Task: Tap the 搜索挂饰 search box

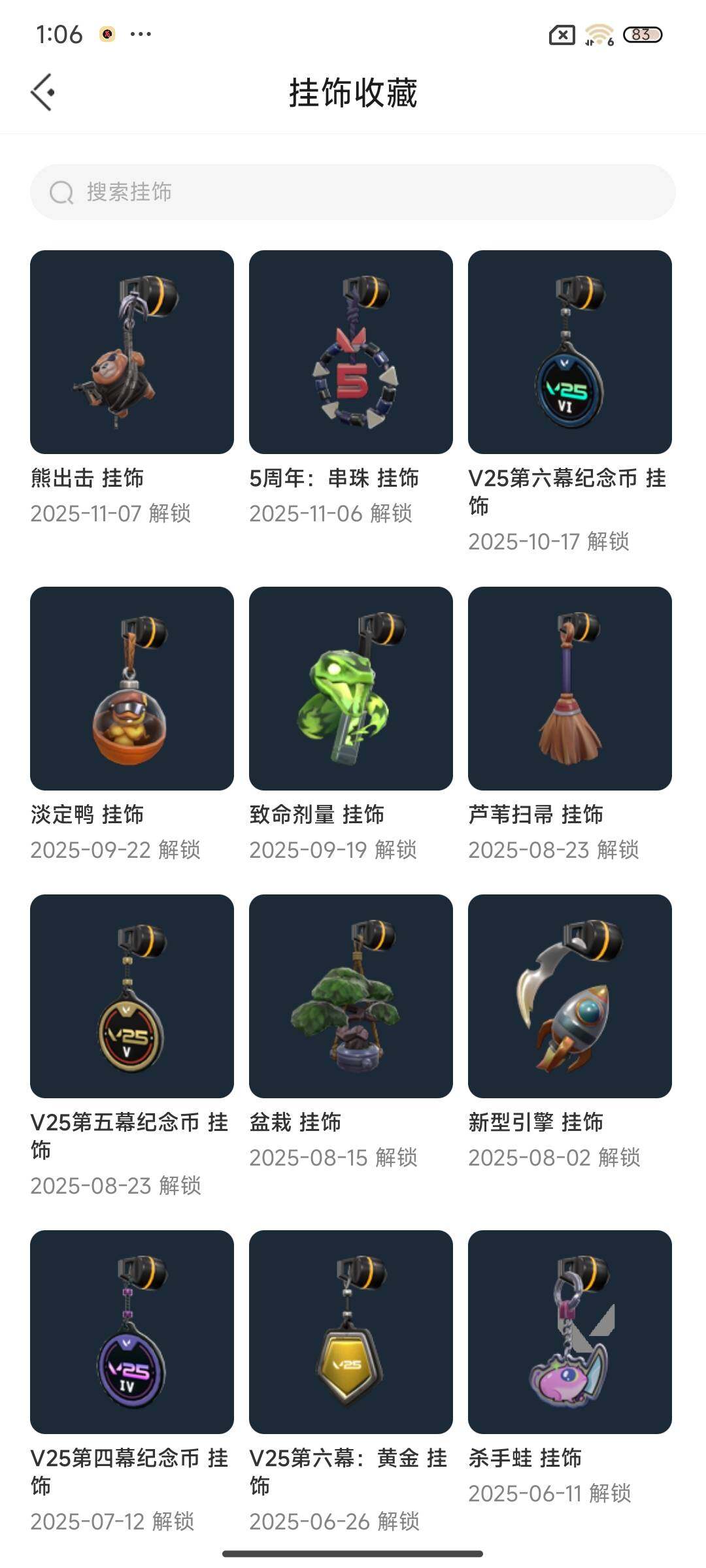Action: (353, 192)
